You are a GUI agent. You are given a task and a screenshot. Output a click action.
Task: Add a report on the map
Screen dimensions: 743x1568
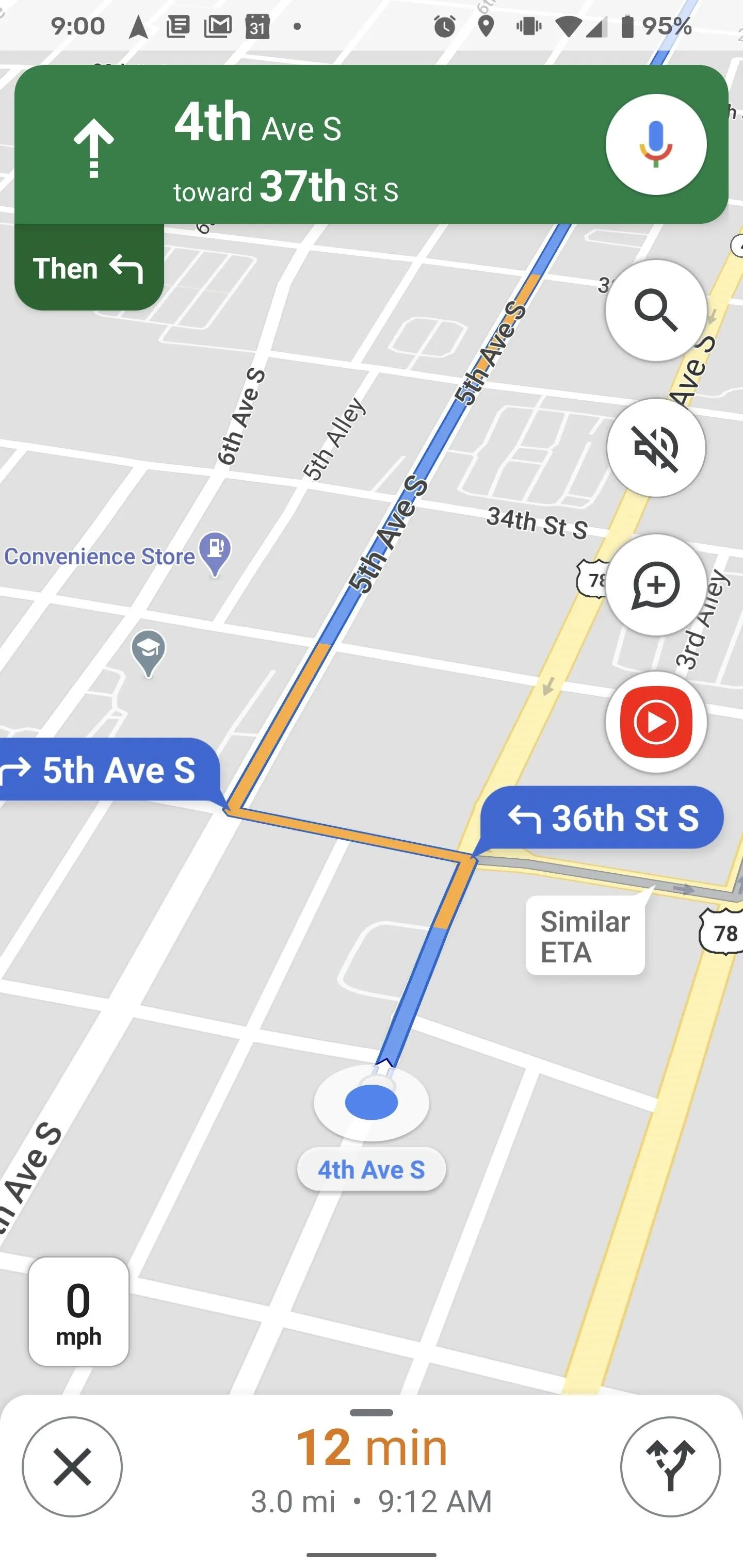point(656,585)
